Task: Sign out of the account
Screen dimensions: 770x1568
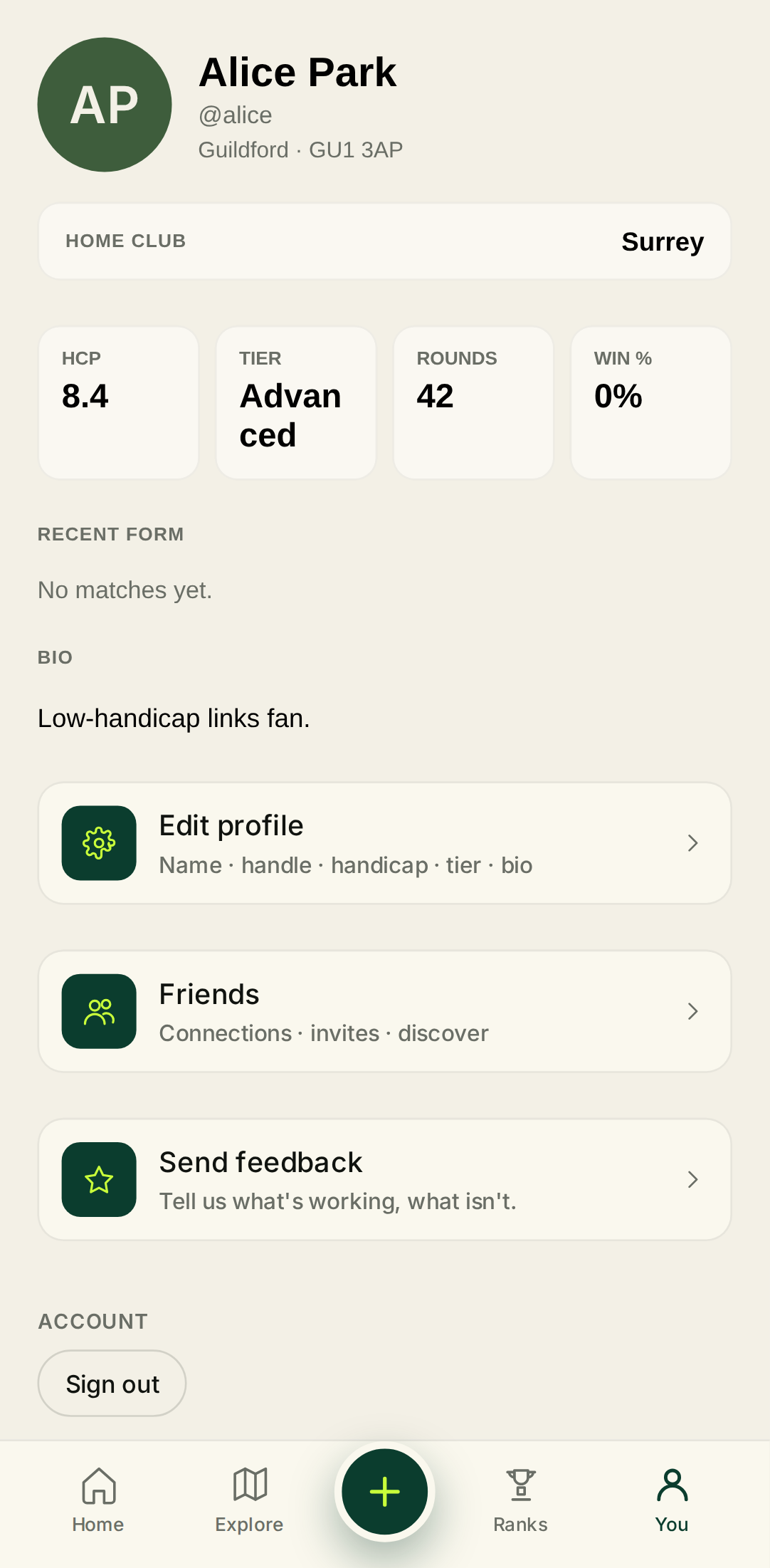Action: click(112, 1384)
